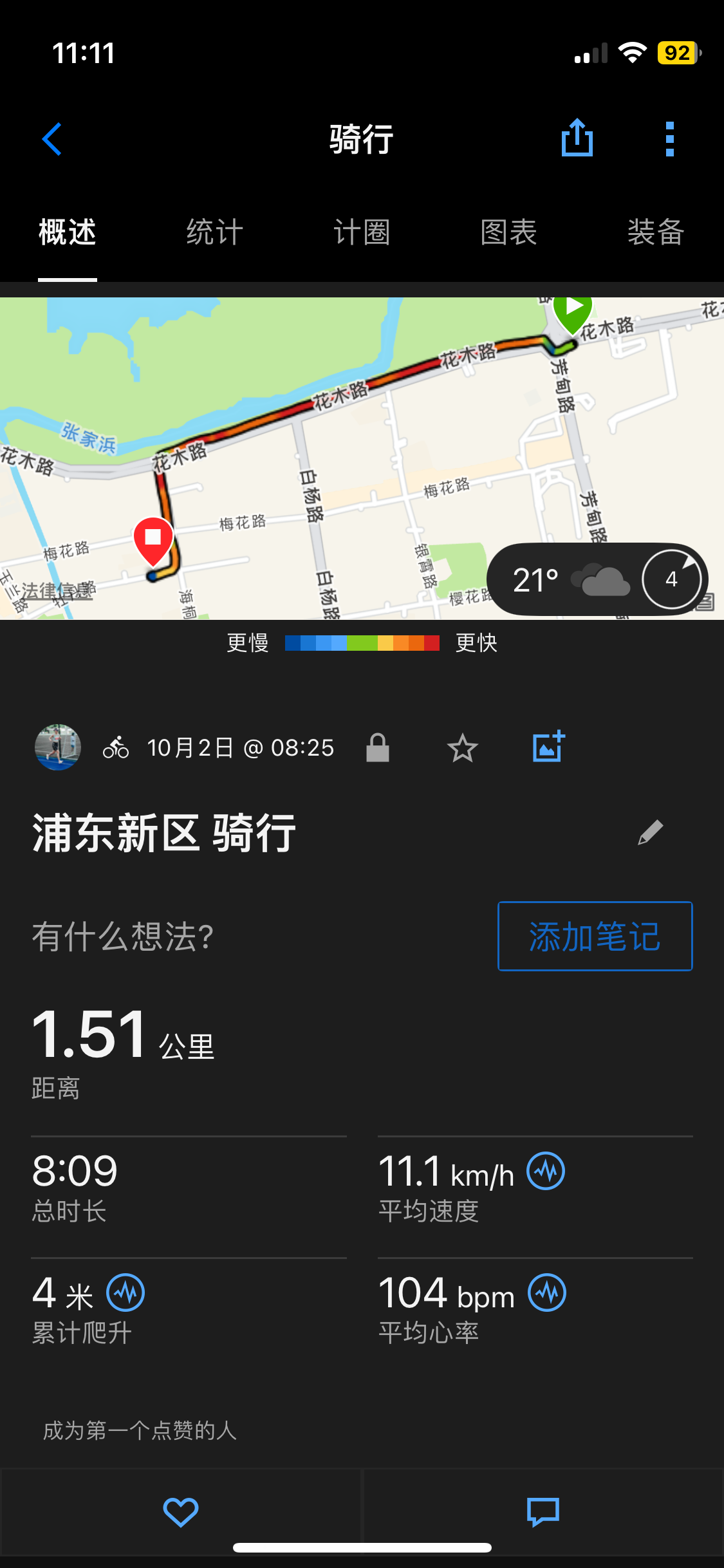Open the 法律信息 link on map
724x1568 pixels.
point(55,590)
